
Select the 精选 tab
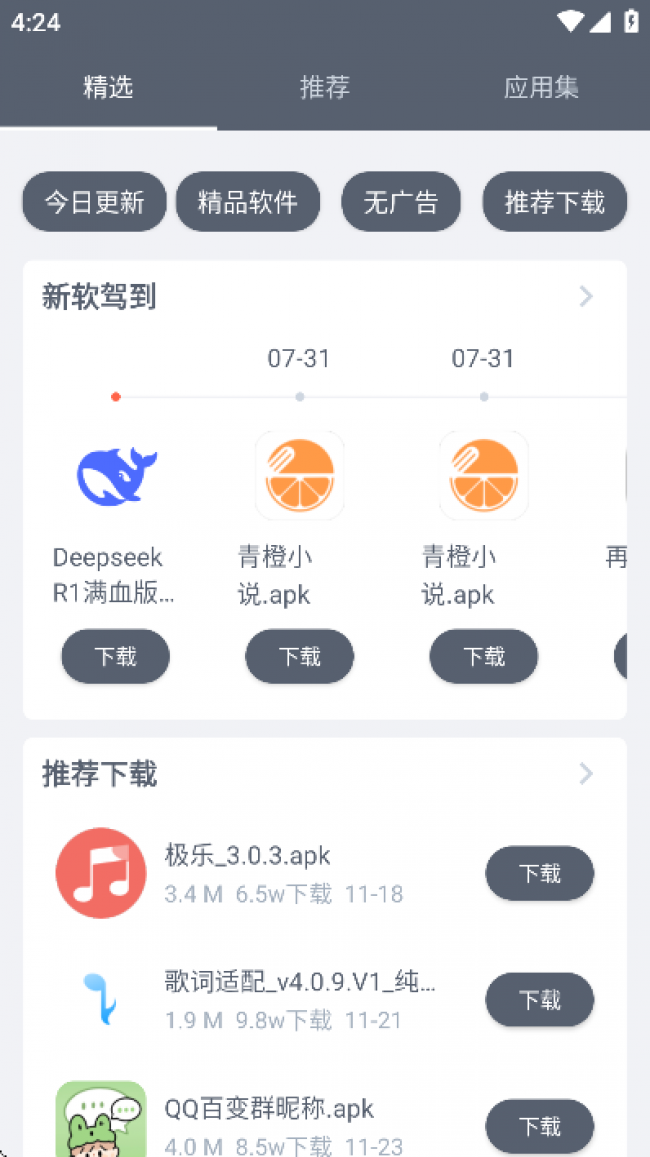tap(108, 88)
